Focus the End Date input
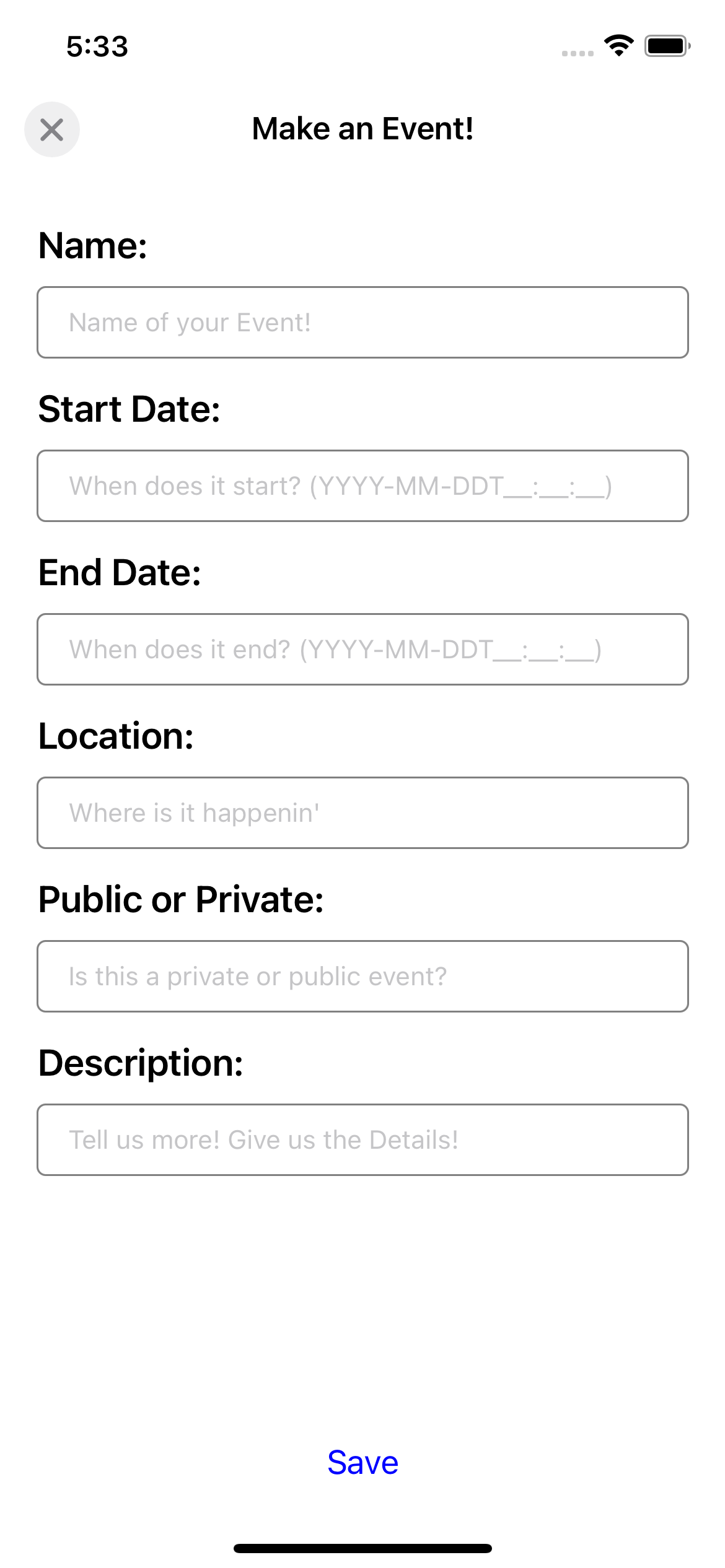Viewport: 725px width, 1568px height. coord(362,649)
